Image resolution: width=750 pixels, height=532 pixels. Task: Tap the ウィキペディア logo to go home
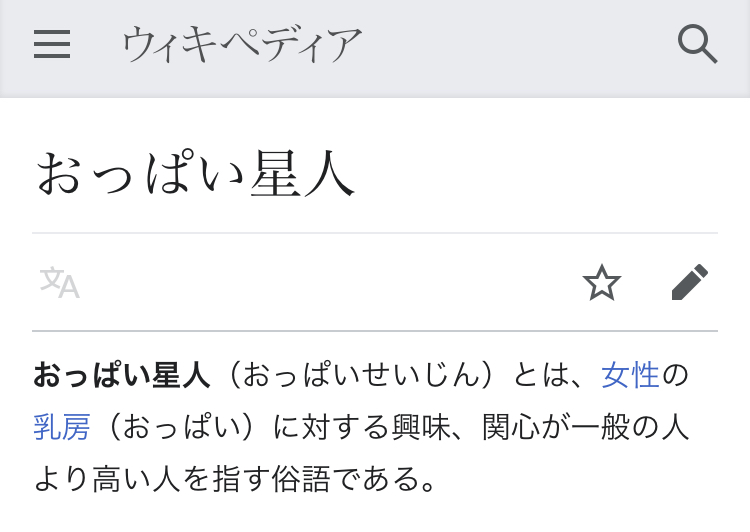click(x=241, y=44)
